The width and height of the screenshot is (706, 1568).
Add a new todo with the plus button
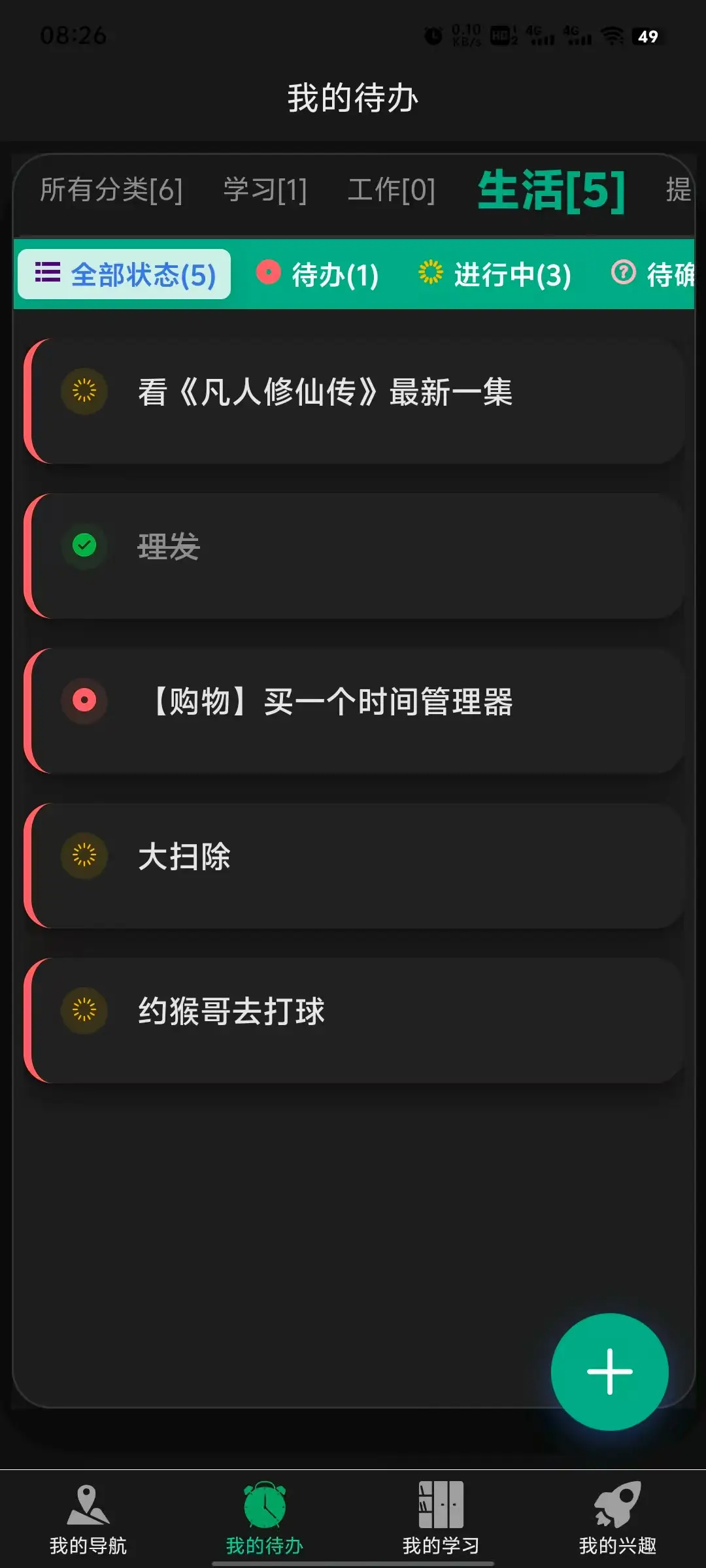[610, 1371]
